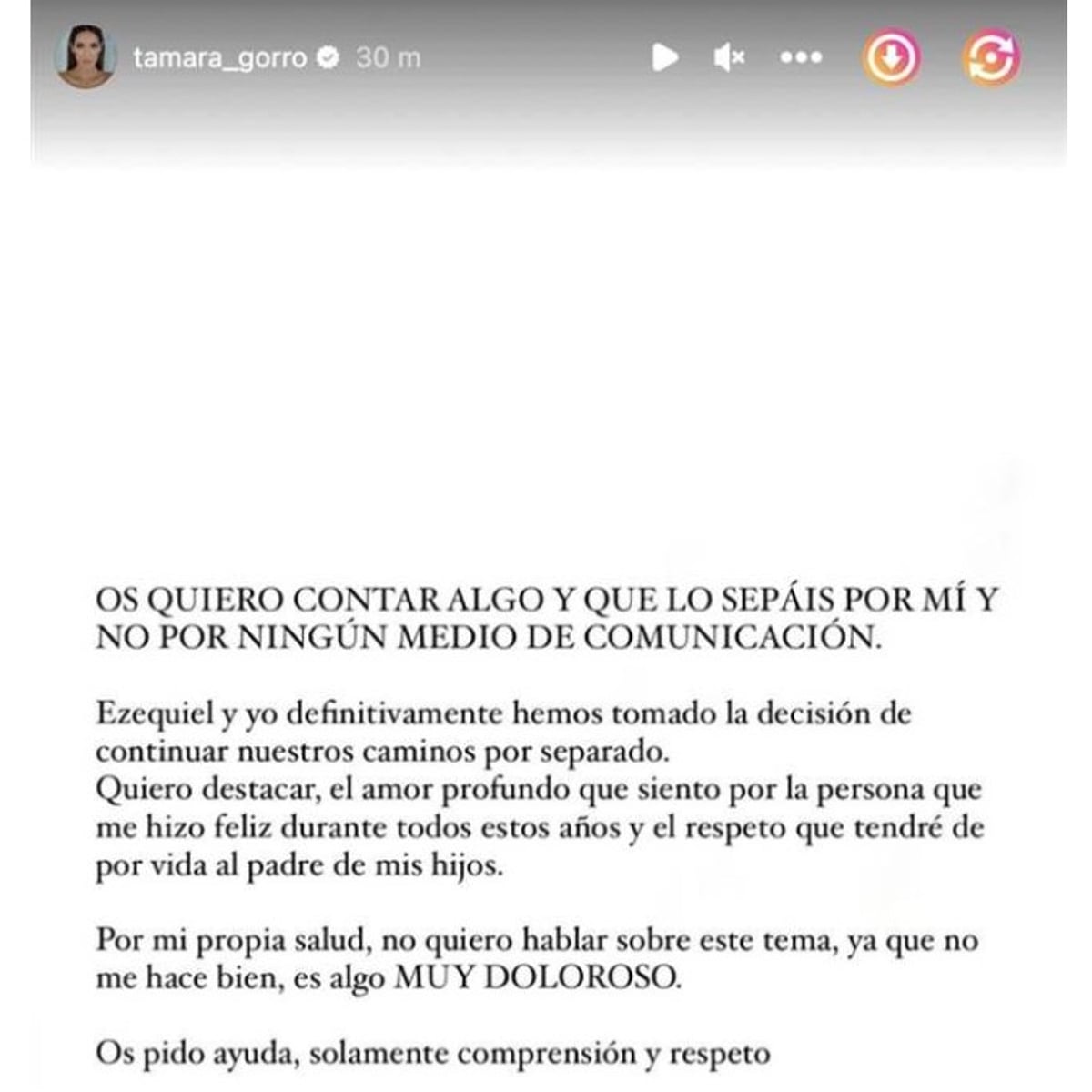
Task: Play the paused story
Action: click(x=665, y=57)
